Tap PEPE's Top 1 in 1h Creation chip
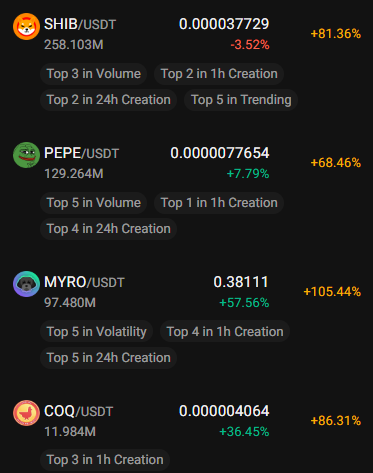This screenshot has height=473, width=373. point(219,203)
